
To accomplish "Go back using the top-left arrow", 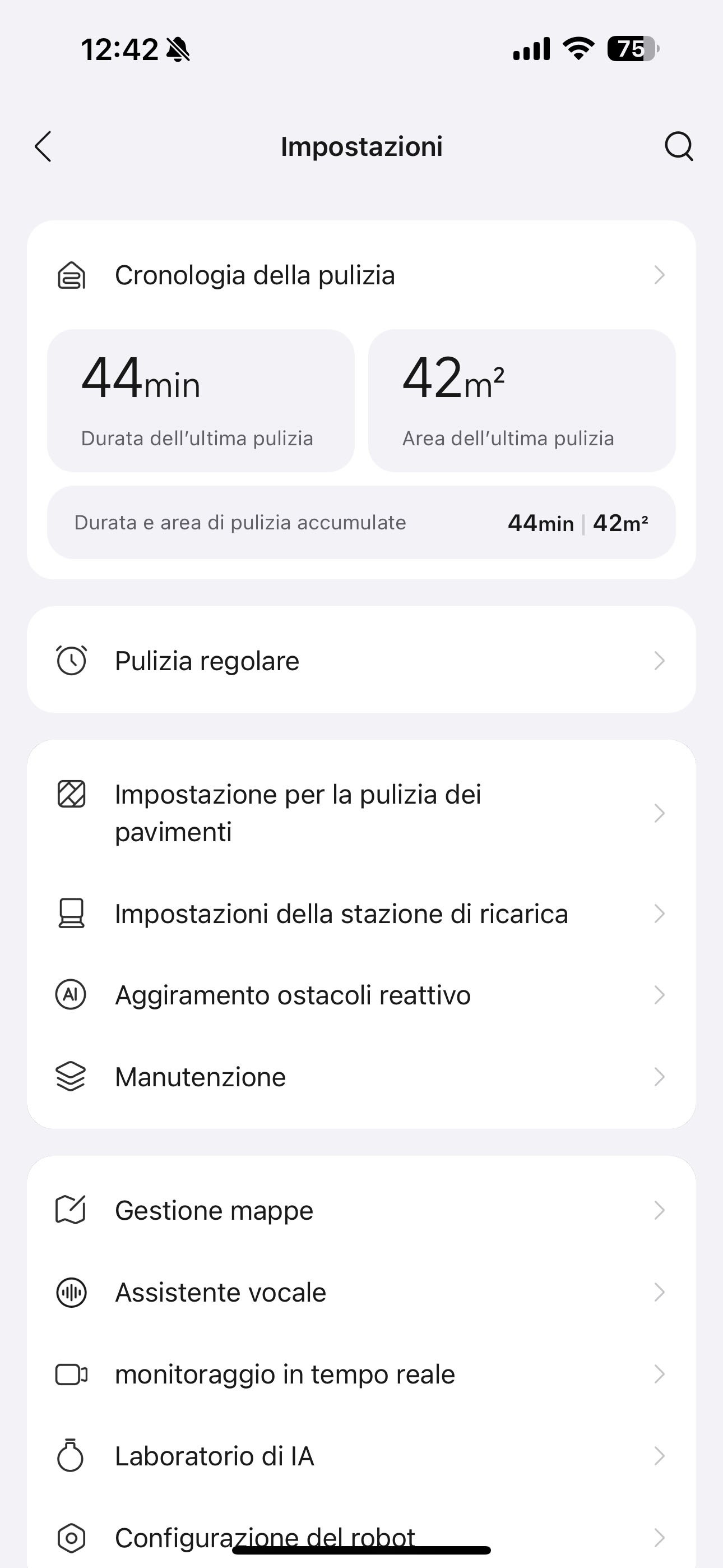I will [43, 147].
